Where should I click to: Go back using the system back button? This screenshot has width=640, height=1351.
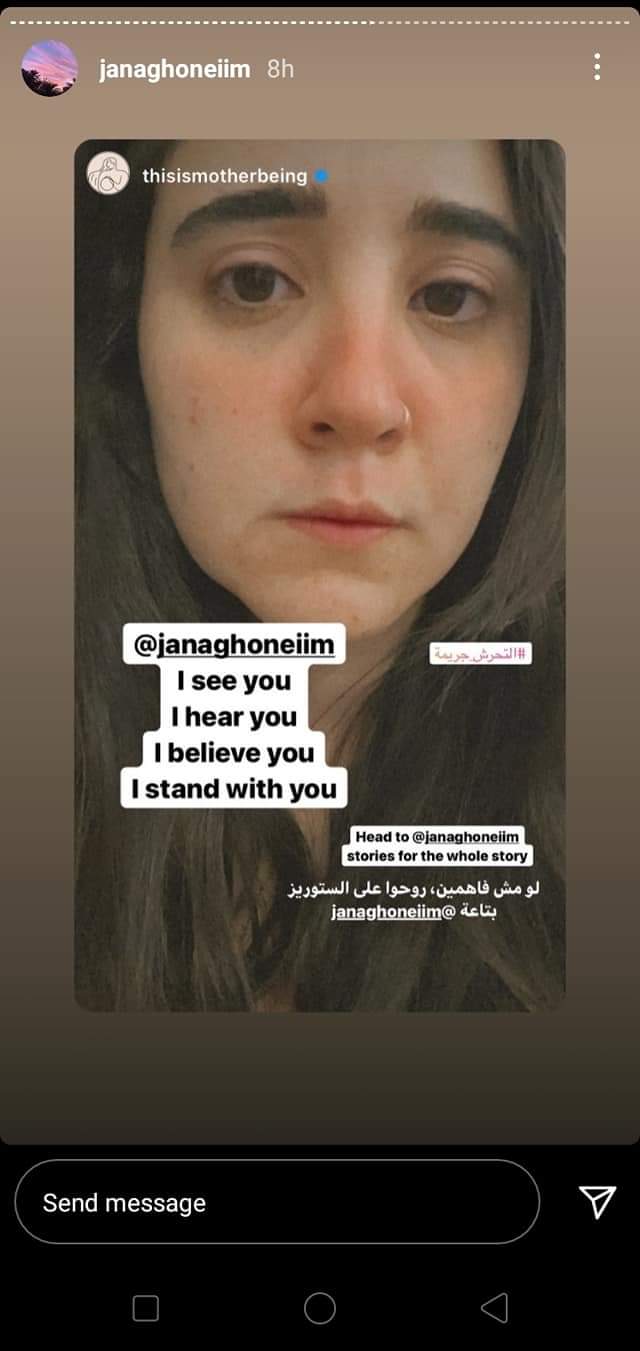coord(494,1307)
